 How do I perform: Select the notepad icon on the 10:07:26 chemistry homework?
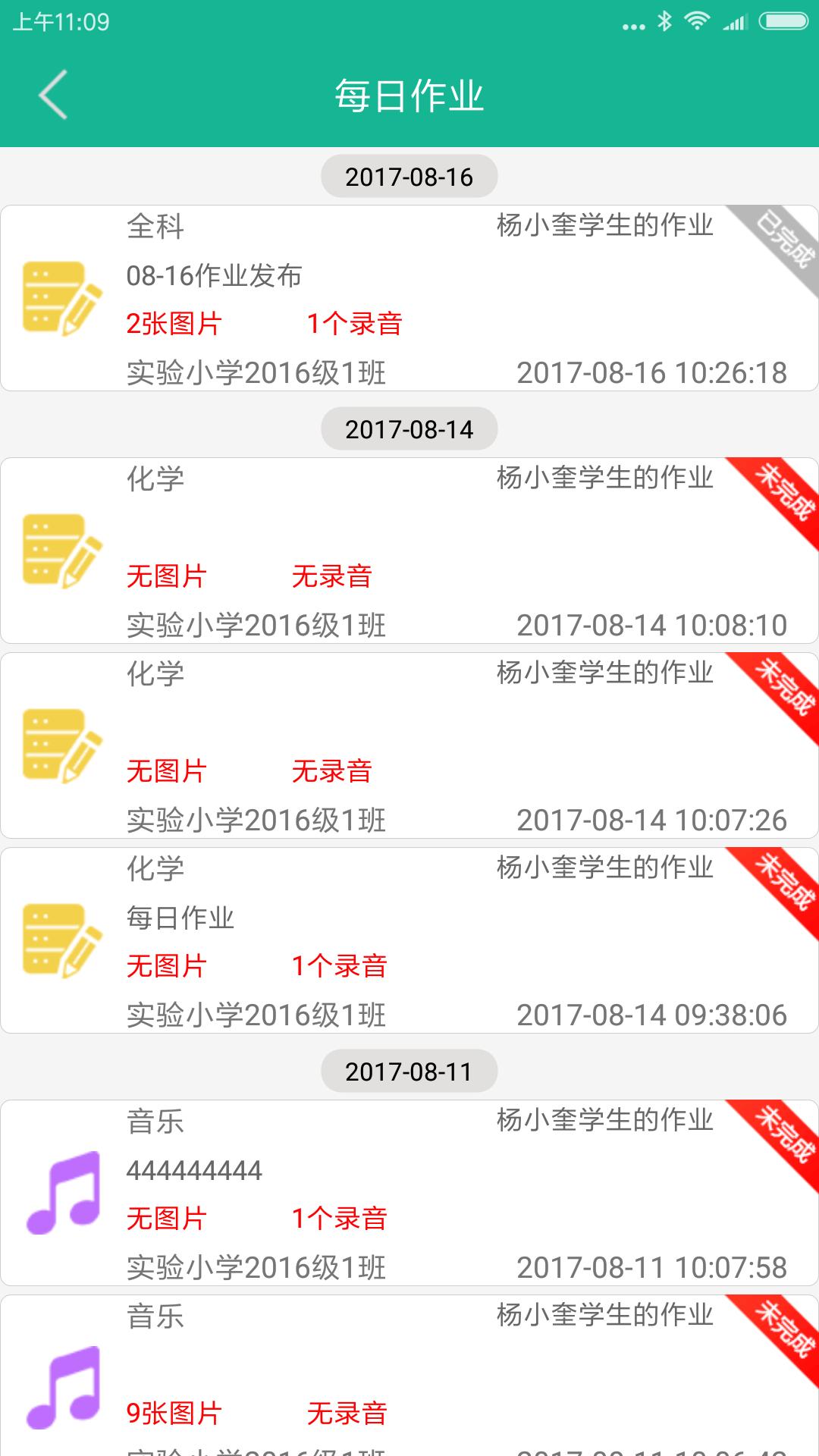coord(61,745)
